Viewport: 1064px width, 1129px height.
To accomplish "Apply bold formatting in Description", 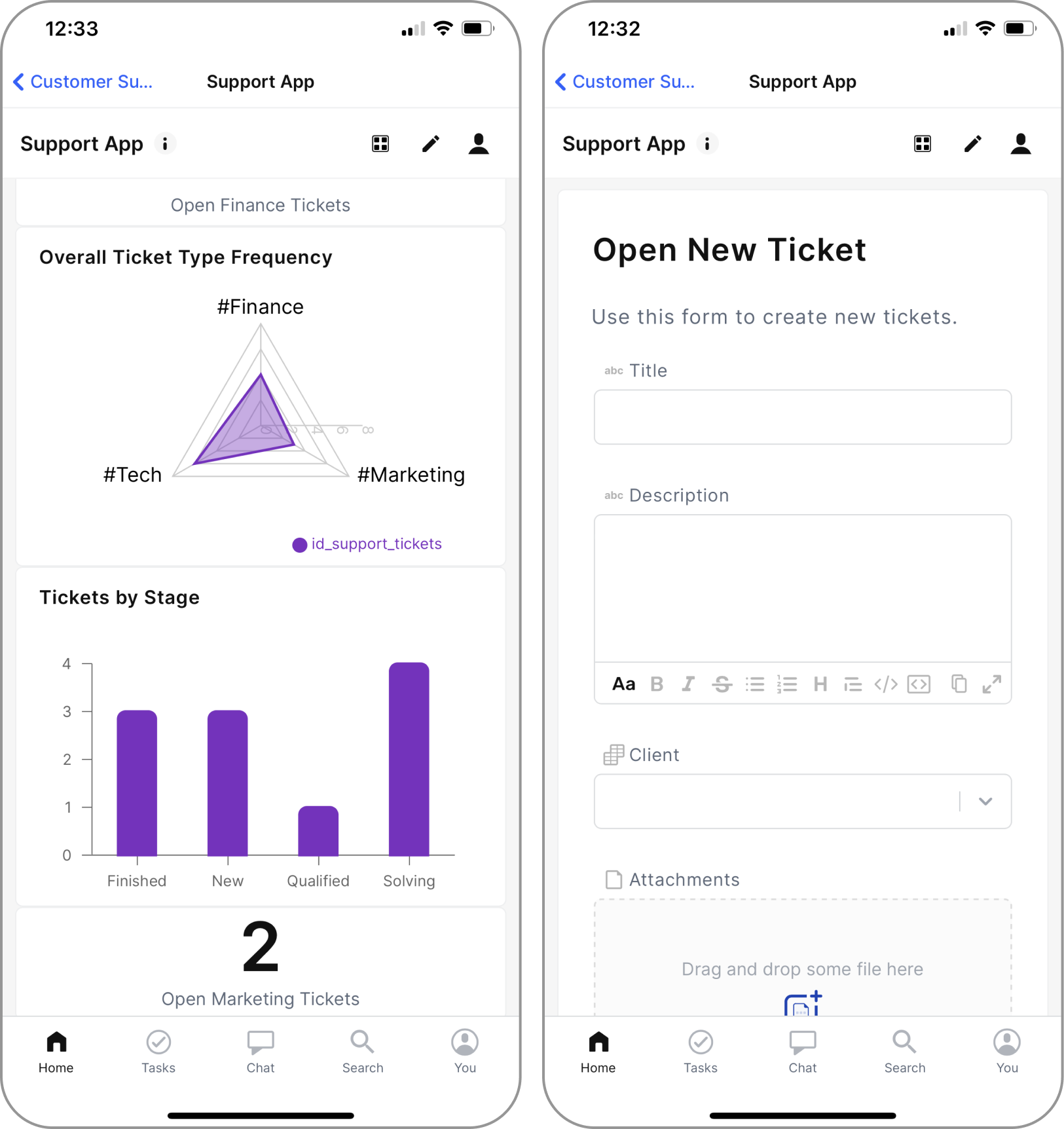I will 657,684.
